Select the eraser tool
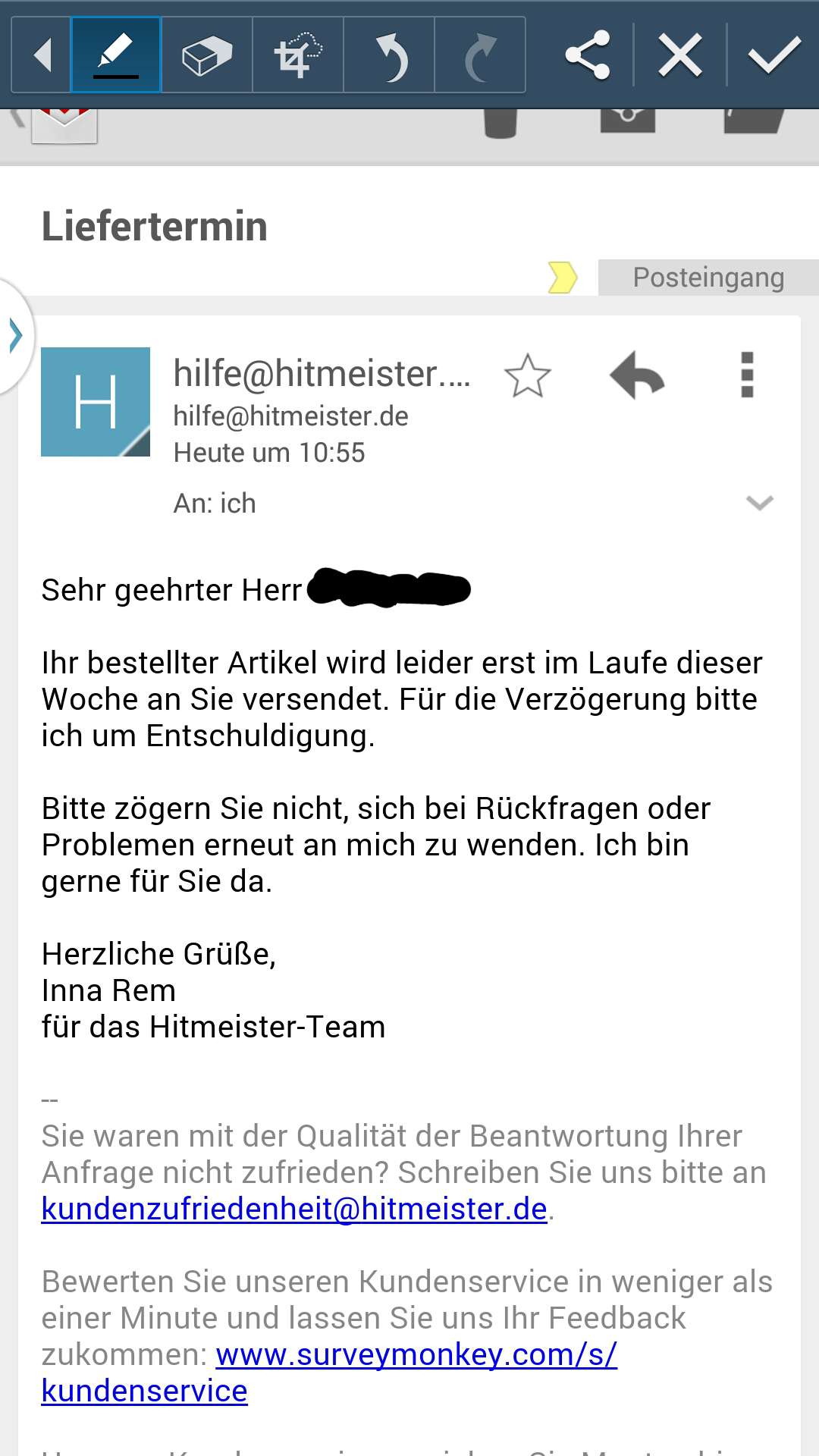This screenshot has width=819, height=1456. 207,55
